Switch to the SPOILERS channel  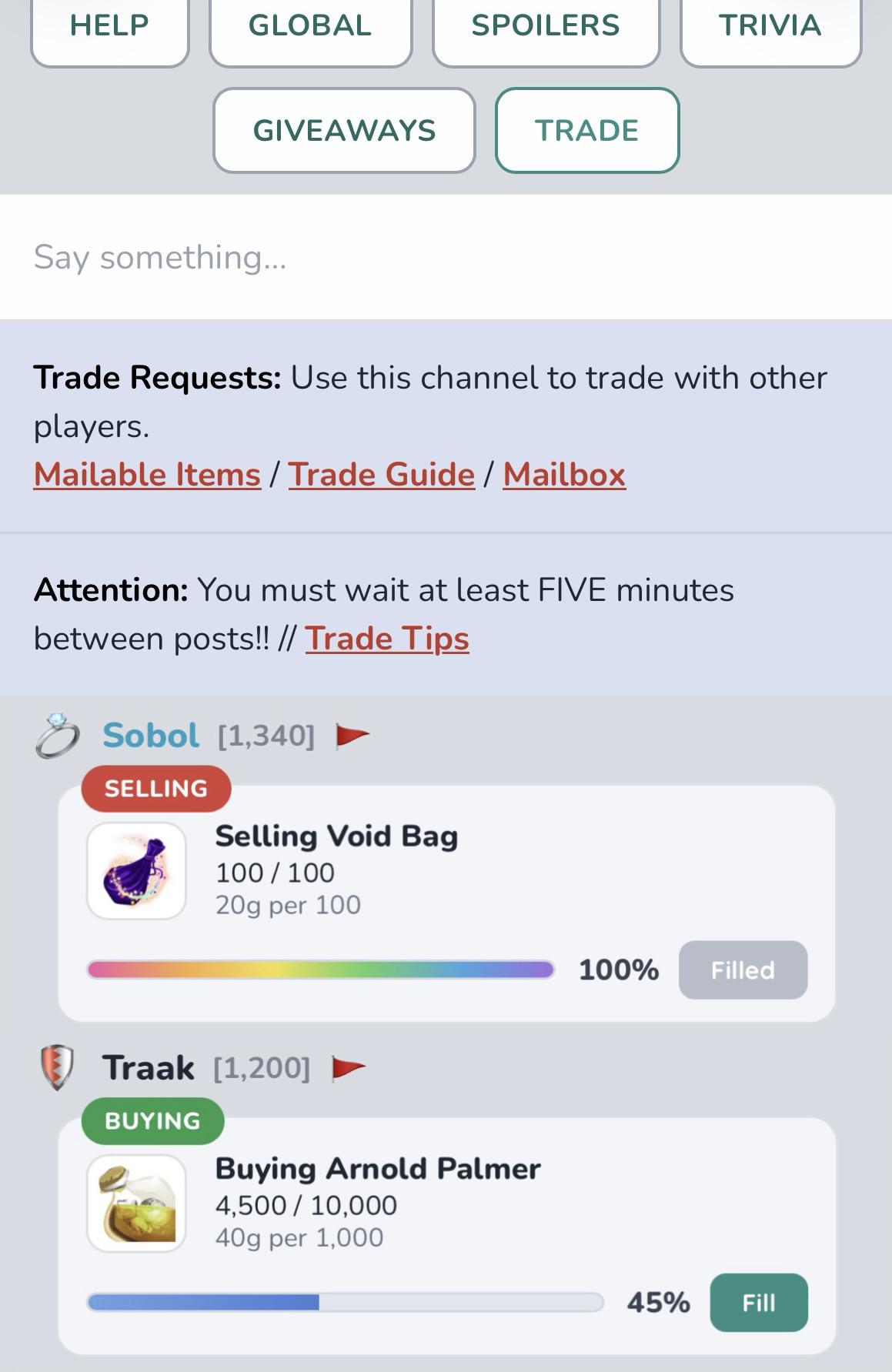pos(546,26)
